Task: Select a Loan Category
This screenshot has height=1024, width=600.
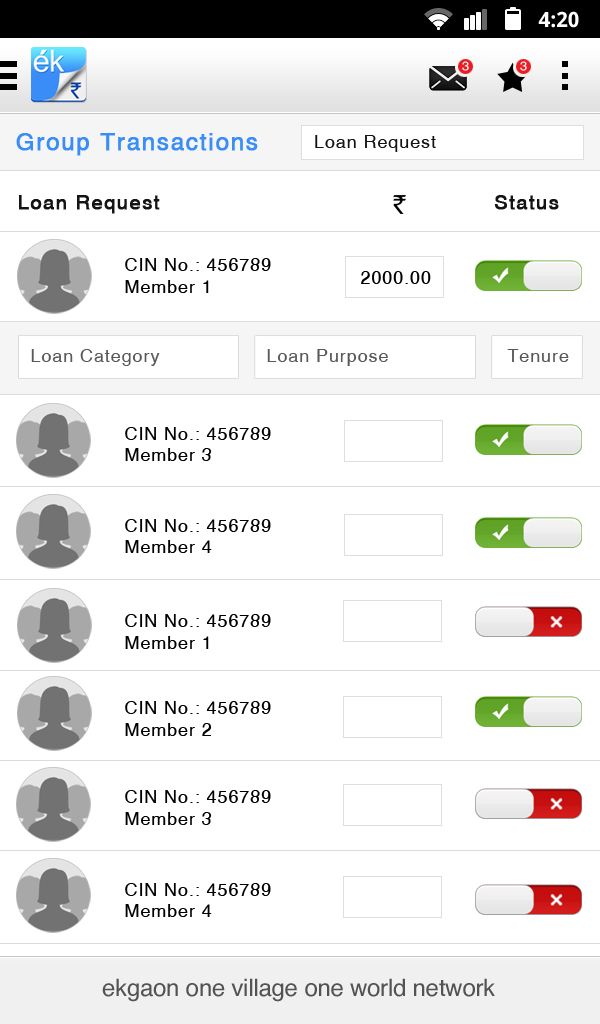Action: tap(128, 357)
